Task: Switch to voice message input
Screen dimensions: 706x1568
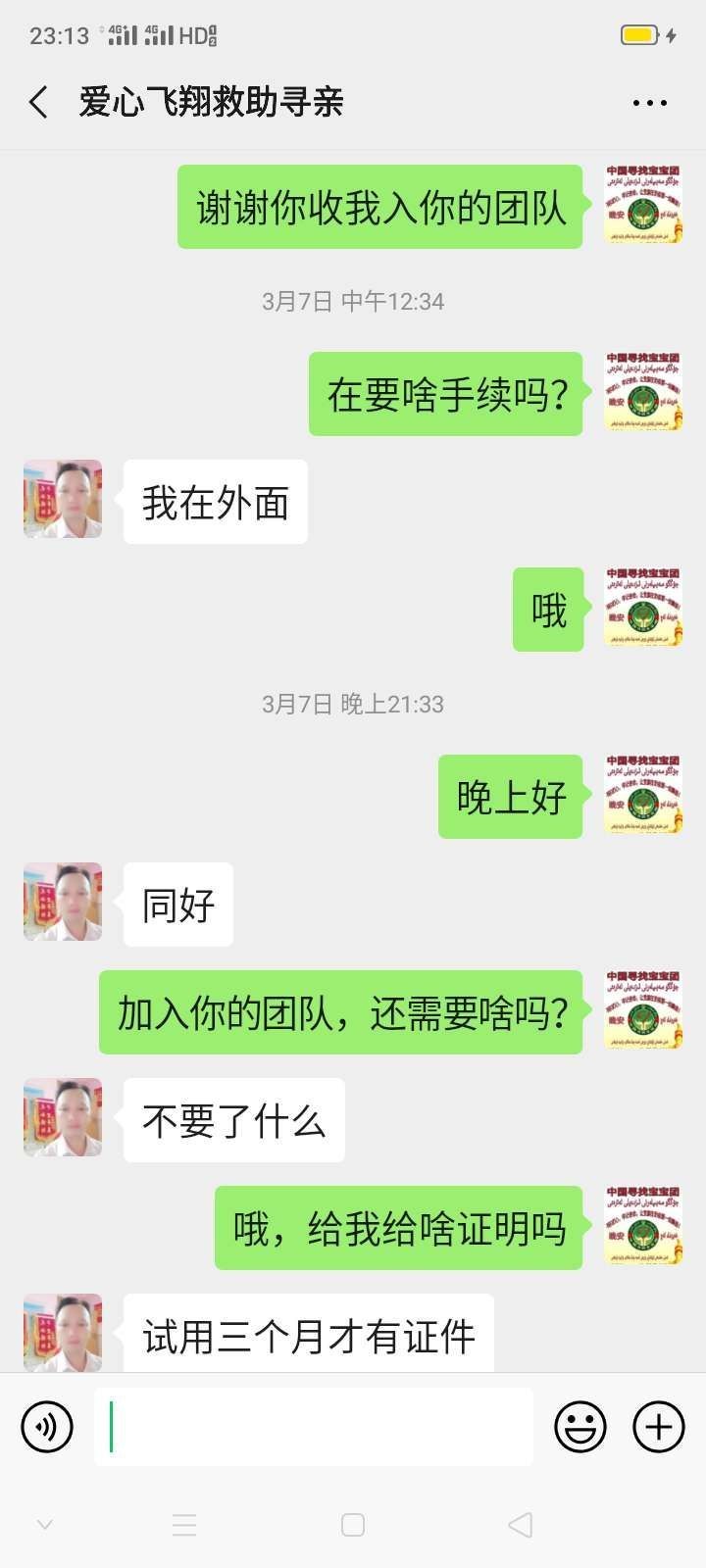Action: (x=47, y=1426)
